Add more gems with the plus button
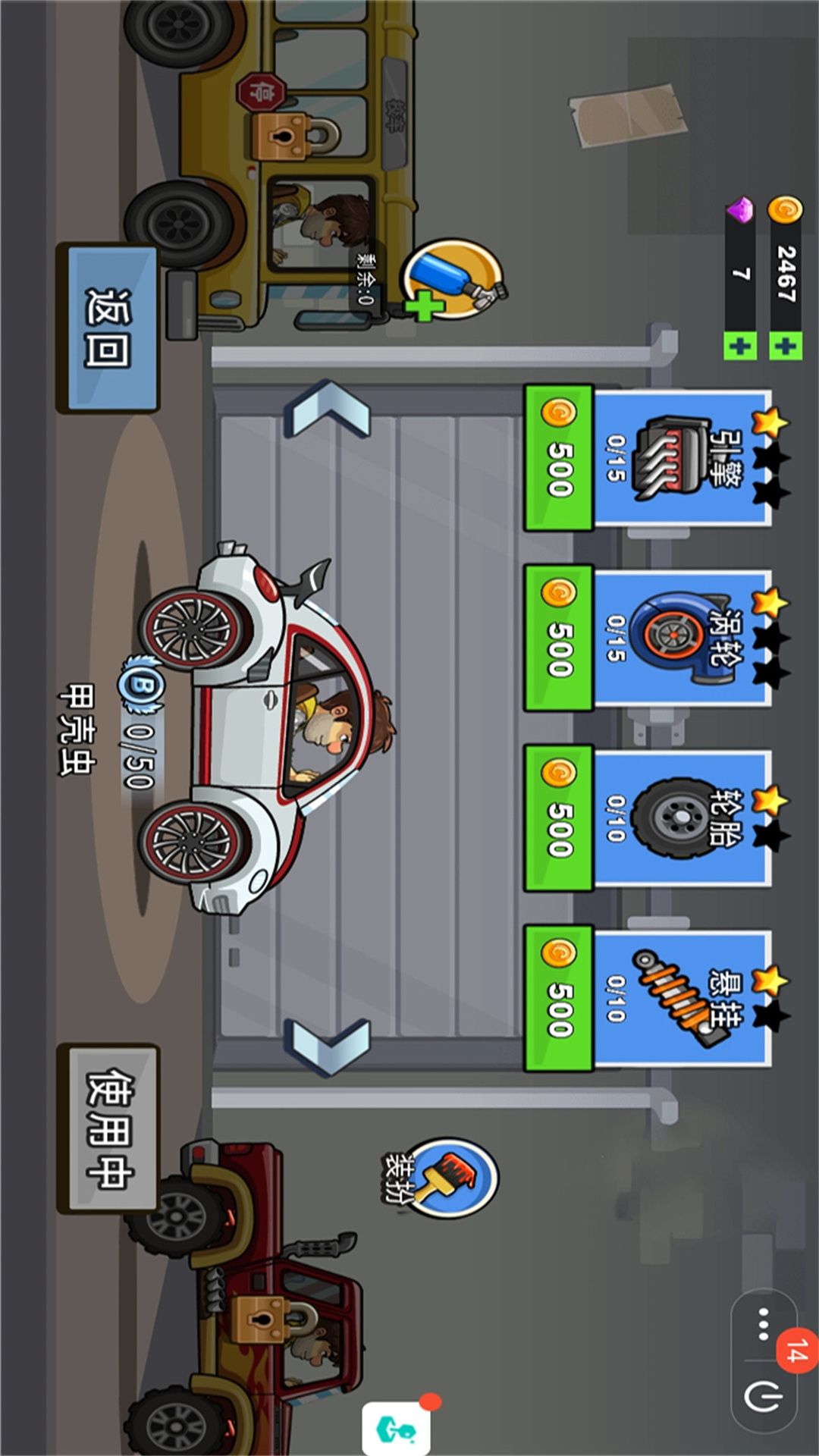Viewport: 819px width, 1456px height. click(x=740, y=347)
